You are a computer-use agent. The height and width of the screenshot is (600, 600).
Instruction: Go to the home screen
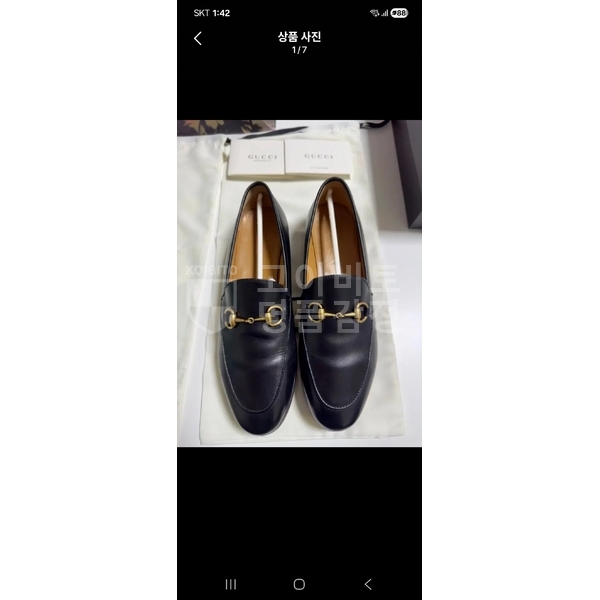pos(299,584)
